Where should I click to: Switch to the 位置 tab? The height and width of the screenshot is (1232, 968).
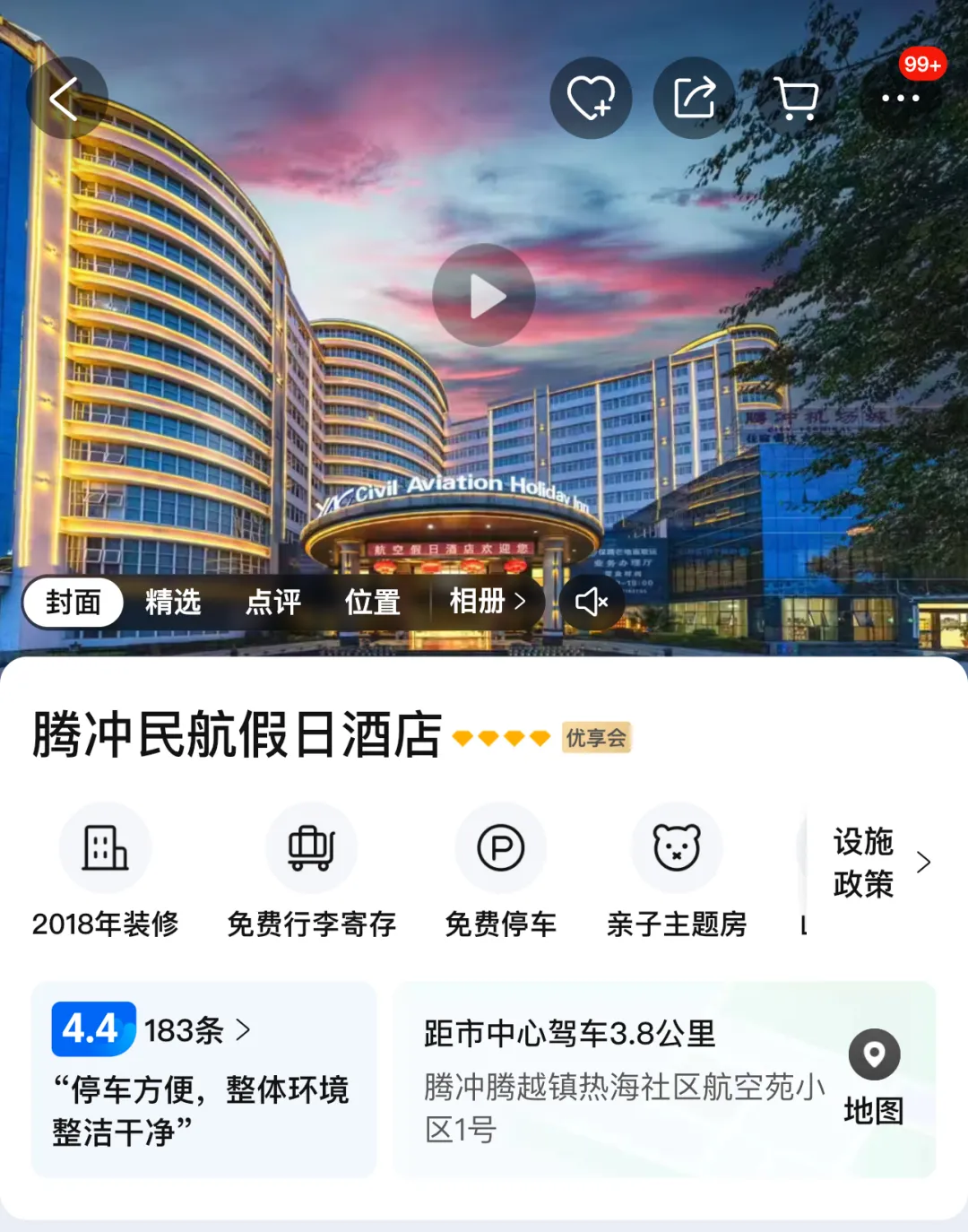tap(373, 602)
